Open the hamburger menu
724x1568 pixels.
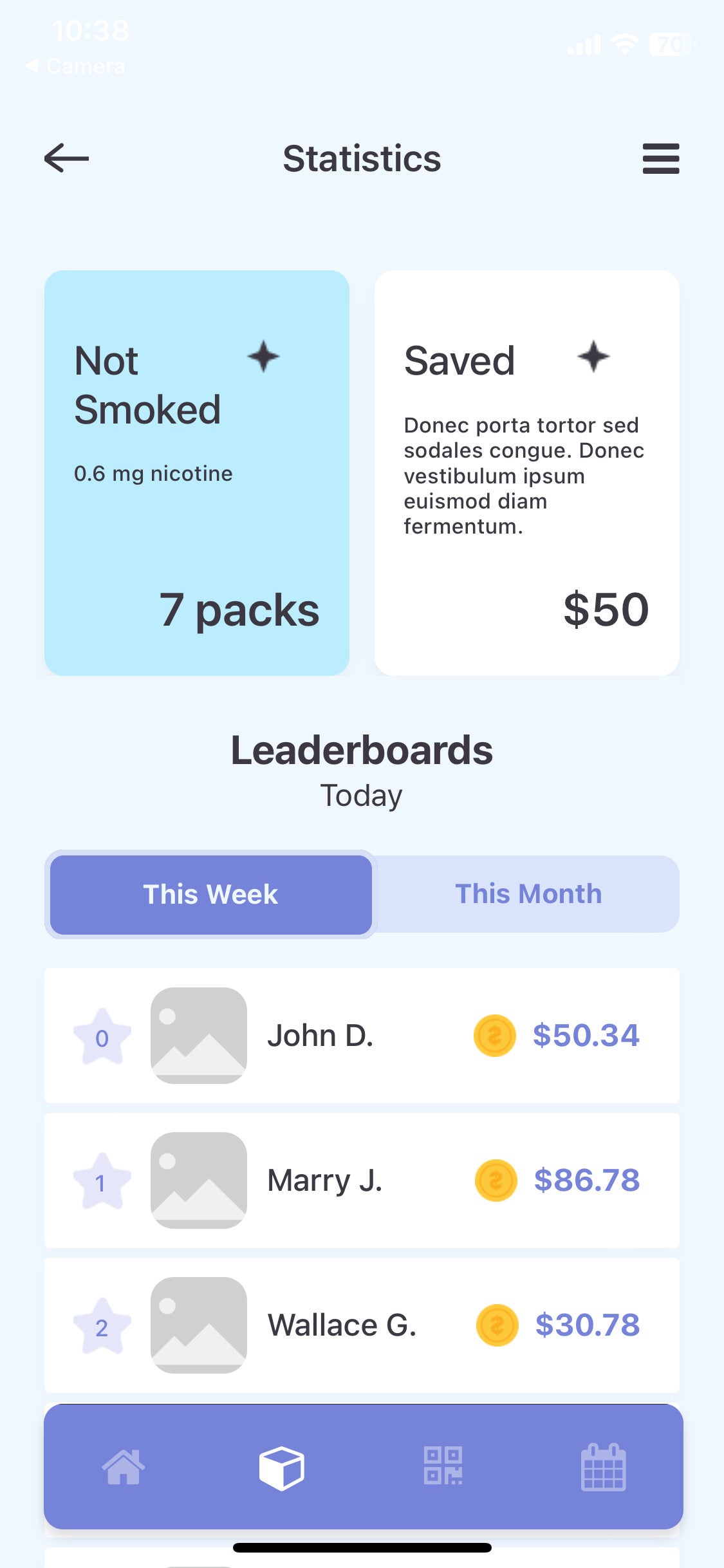pos(660,158)
